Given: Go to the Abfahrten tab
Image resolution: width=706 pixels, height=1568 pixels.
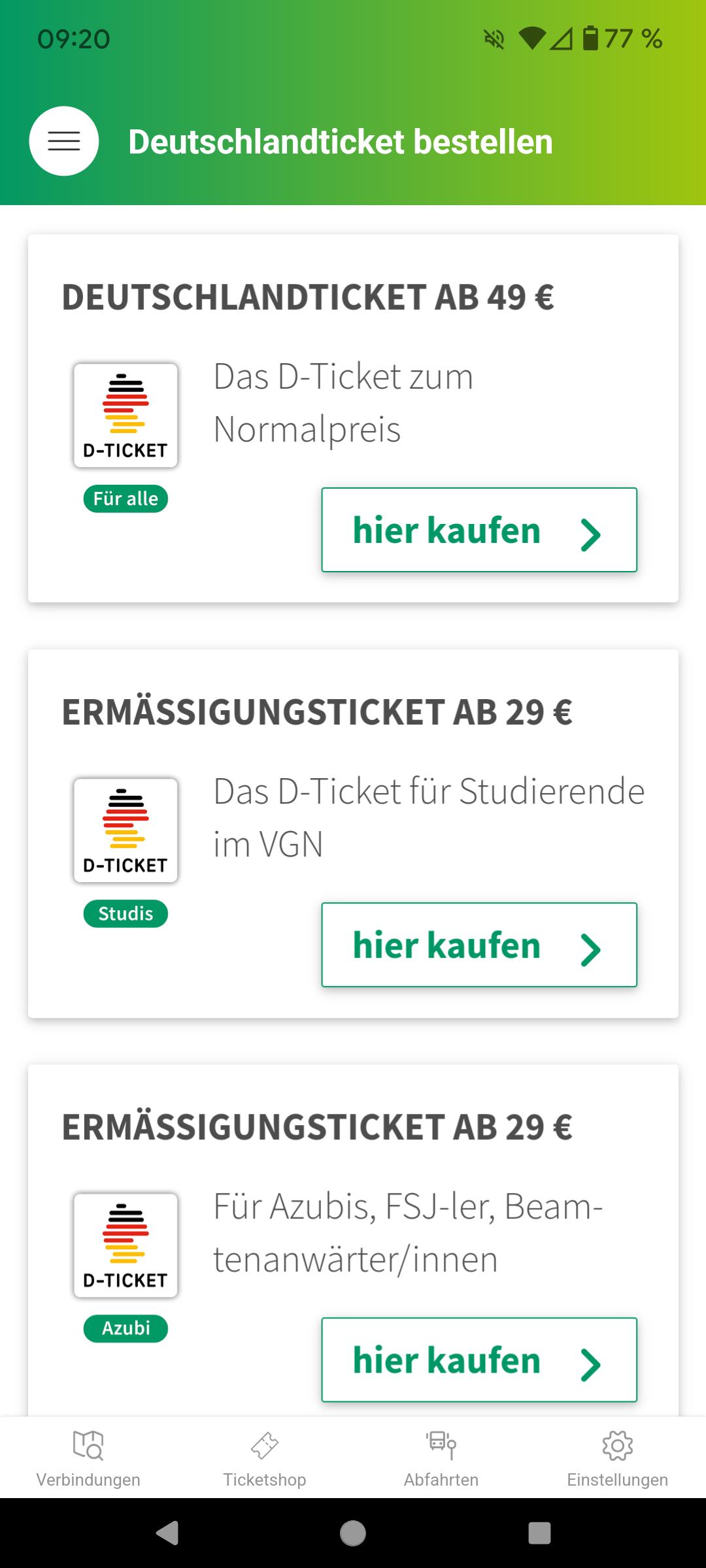Looking at the screenshot, I should point(441,1458).
